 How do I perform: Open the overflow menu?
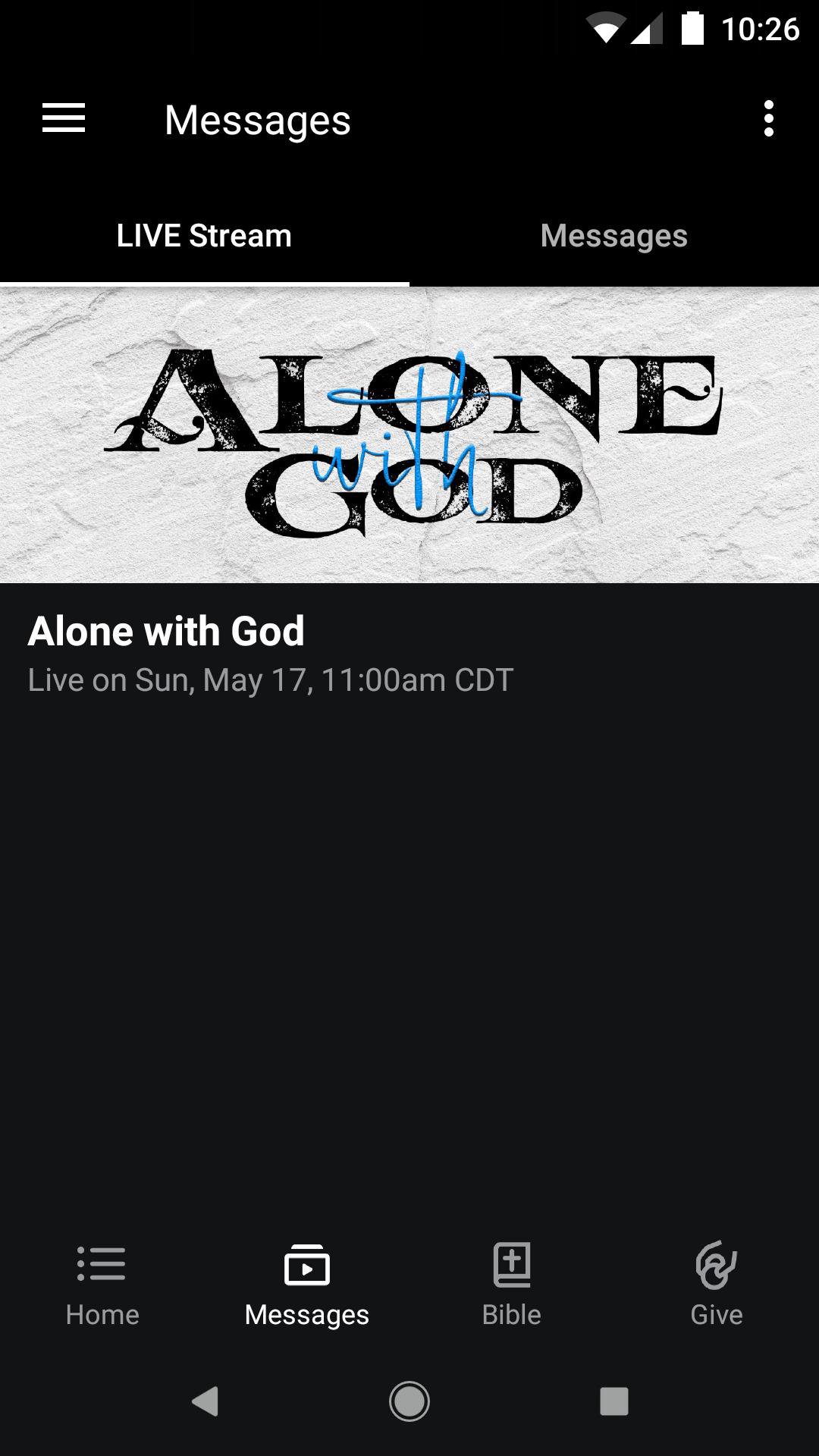[768, 119]
